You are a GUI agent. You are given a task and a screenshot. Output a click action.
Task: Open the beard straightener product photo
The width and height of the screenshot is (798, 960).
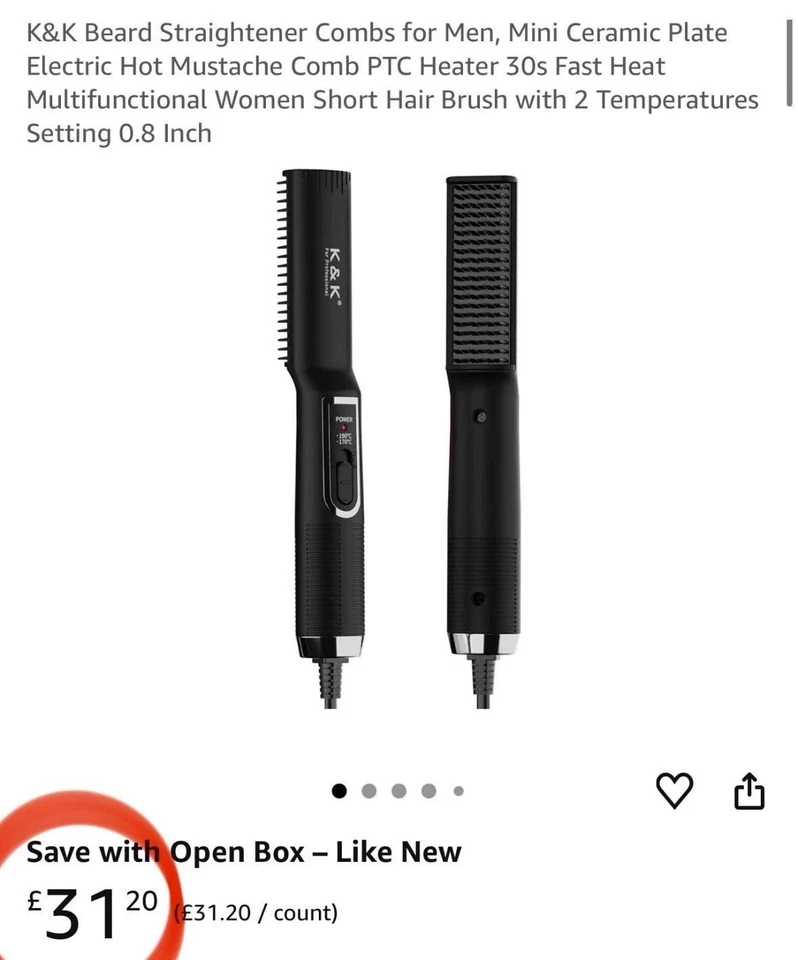click(x=400, y=440)
